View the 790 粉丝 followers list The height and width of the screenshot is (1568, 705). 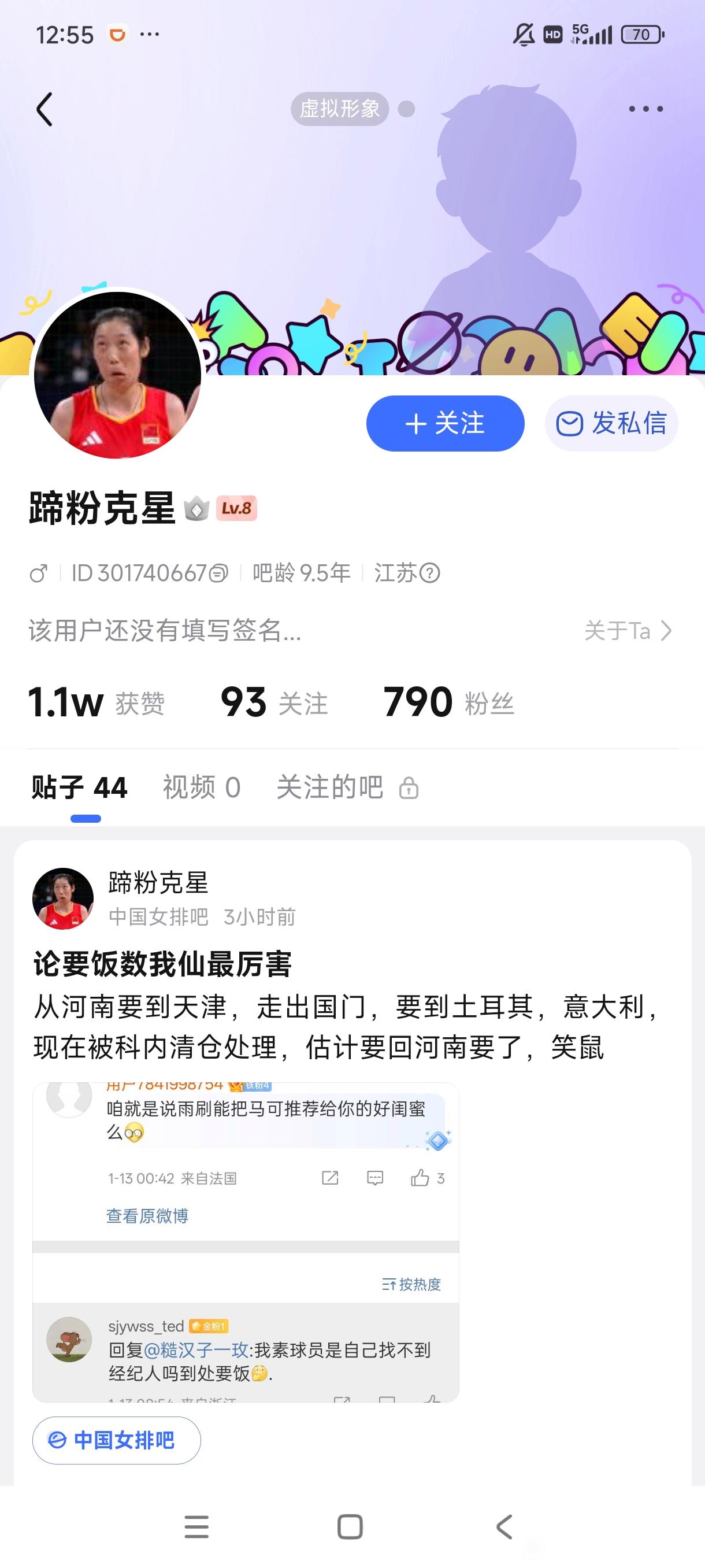coord(448,702)
